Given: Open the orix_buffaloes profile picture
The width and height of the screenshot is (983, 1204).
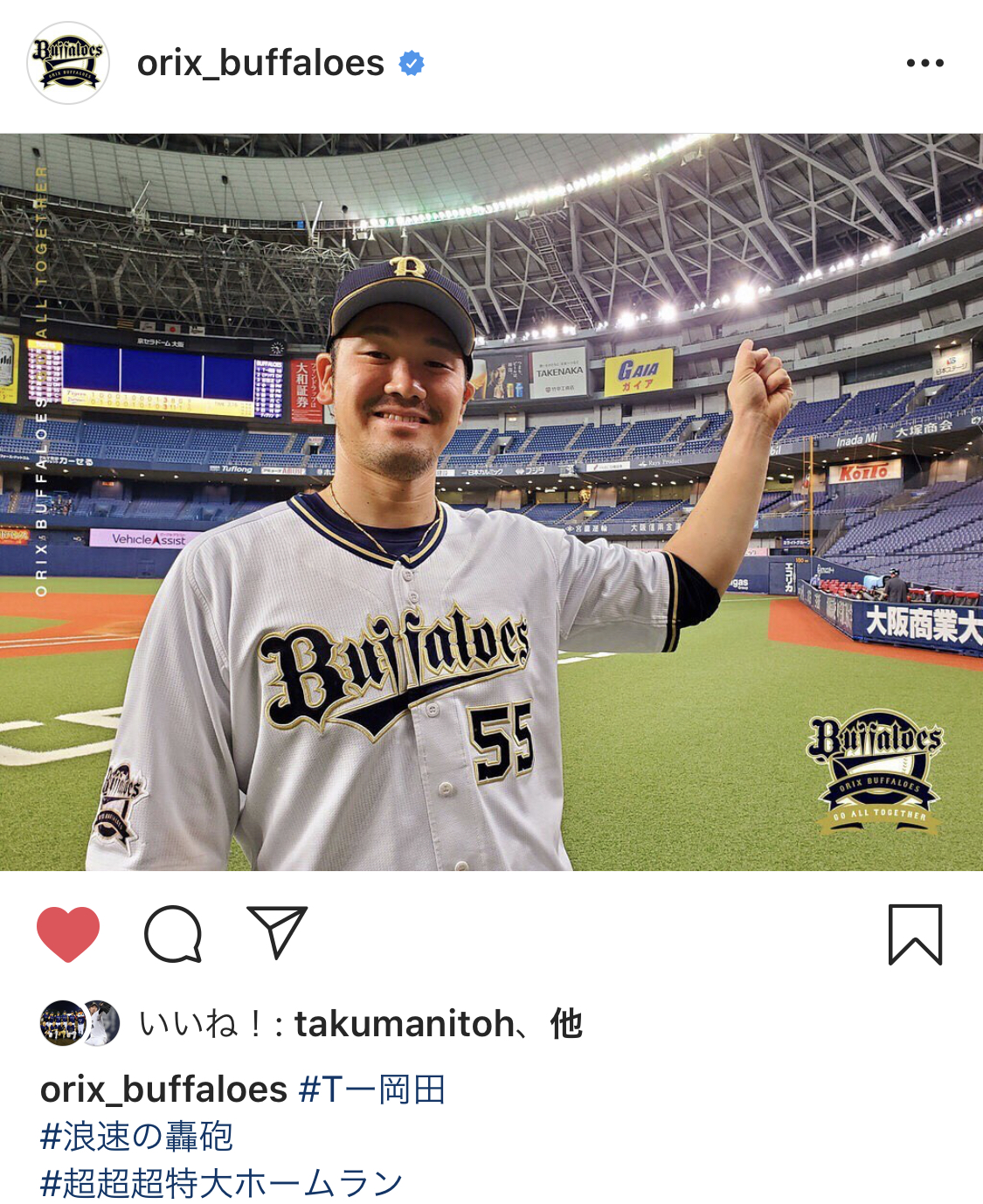Looking at the screenshot, I should click(68, 63).
